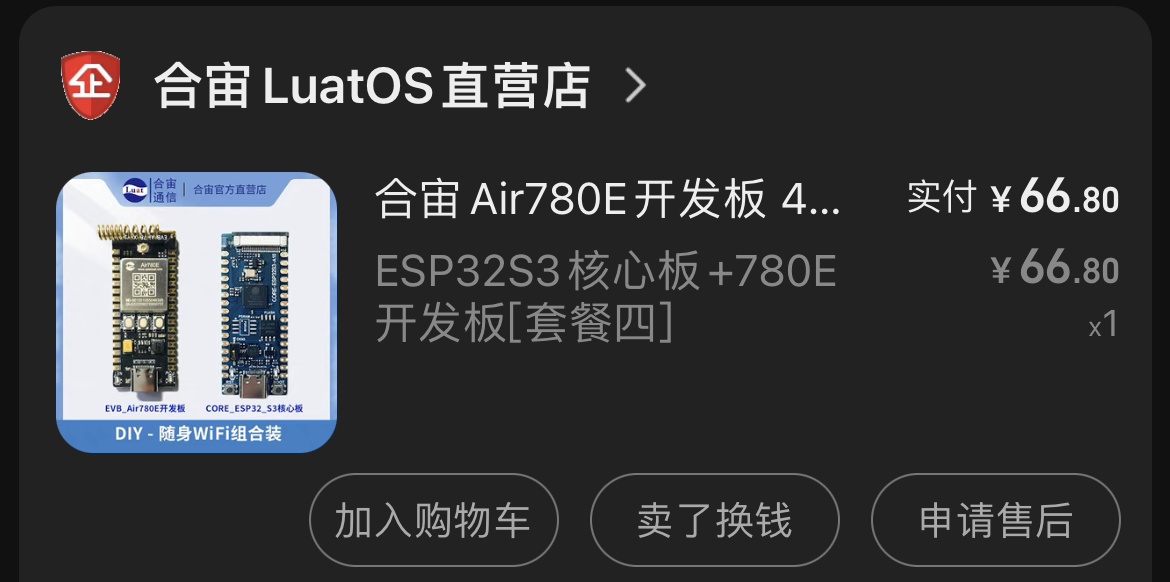Tap the 卖了换钱 button
The height and width of the screenshot is (582, 1170).
(x=714, y=521)
